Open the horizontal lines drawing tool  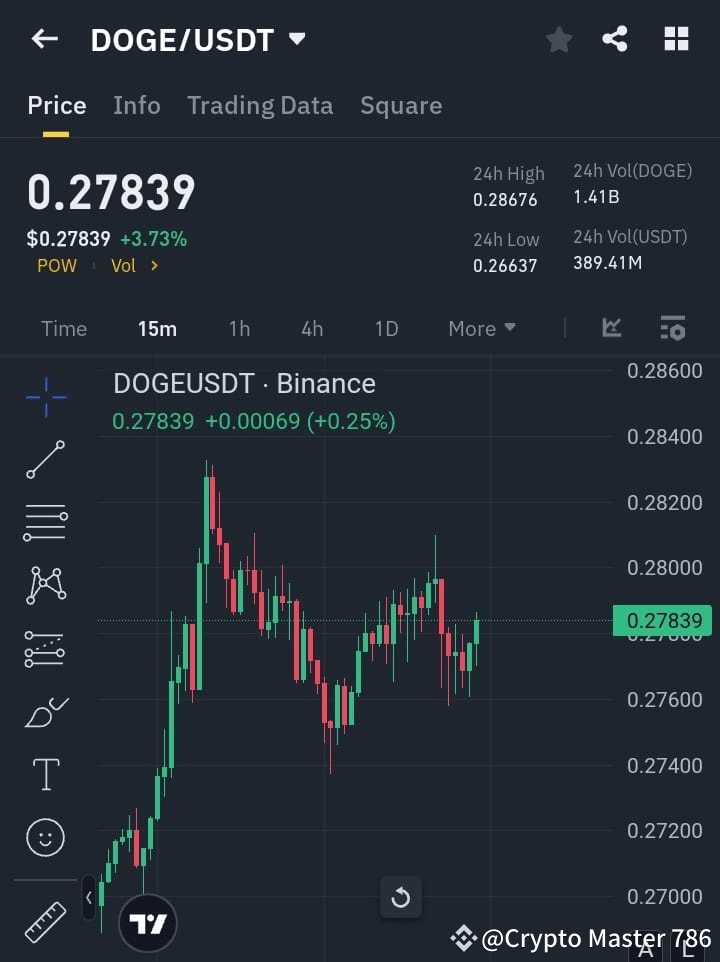pos(45,523)
